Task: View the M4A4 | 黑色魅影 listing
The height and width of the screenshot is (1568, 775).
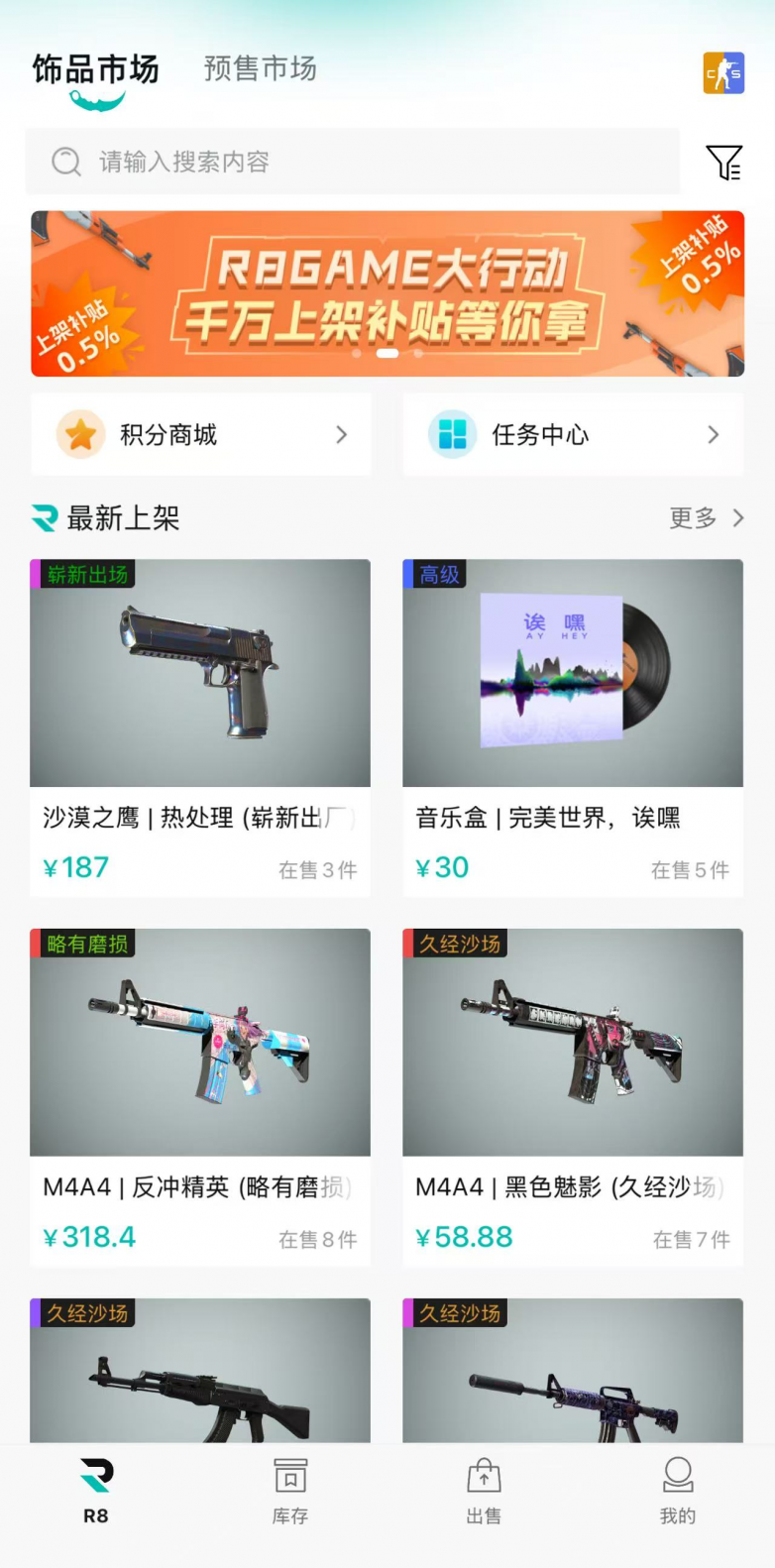Action: [x=573, y=1096]
